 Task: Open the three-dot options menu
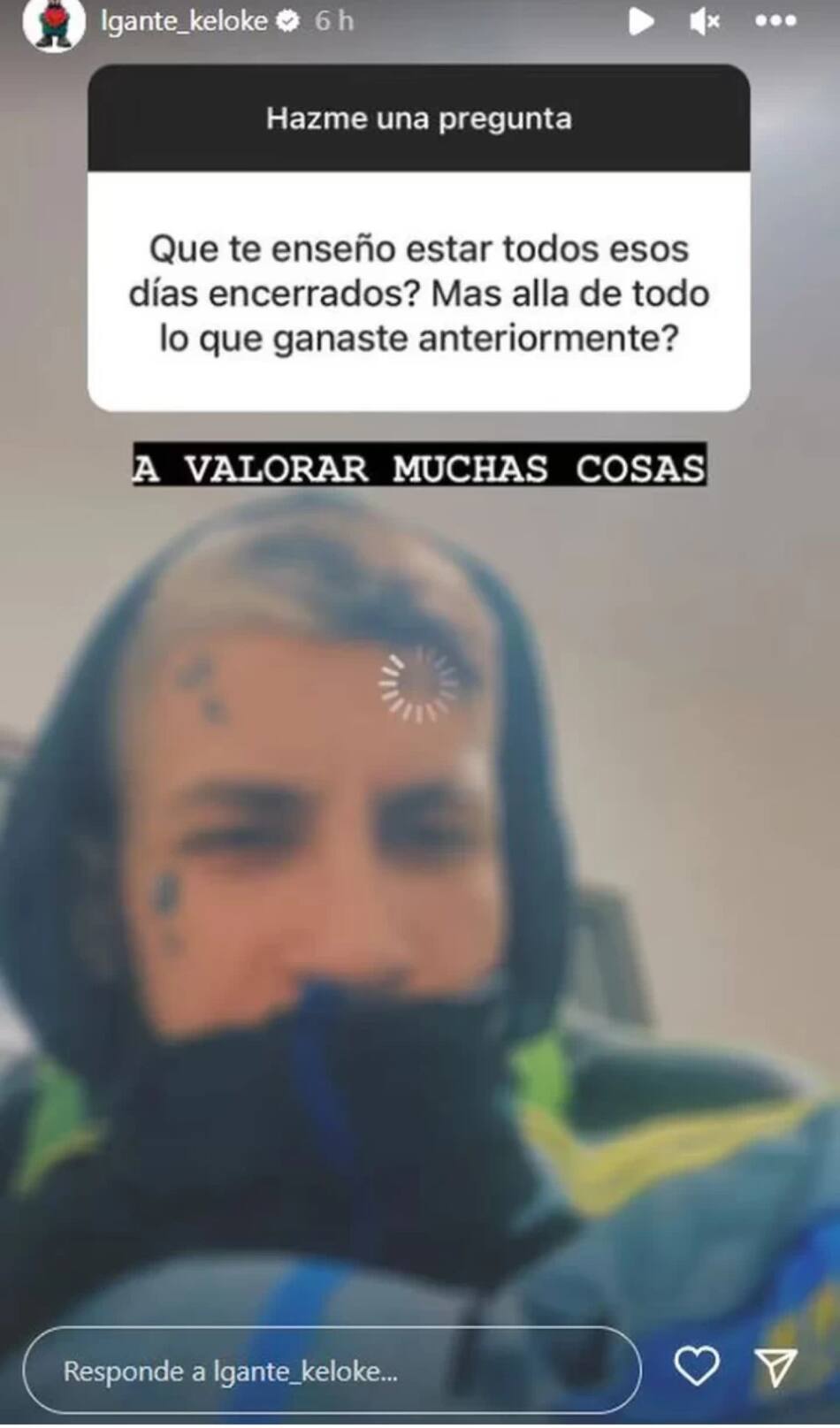[775, 21]
